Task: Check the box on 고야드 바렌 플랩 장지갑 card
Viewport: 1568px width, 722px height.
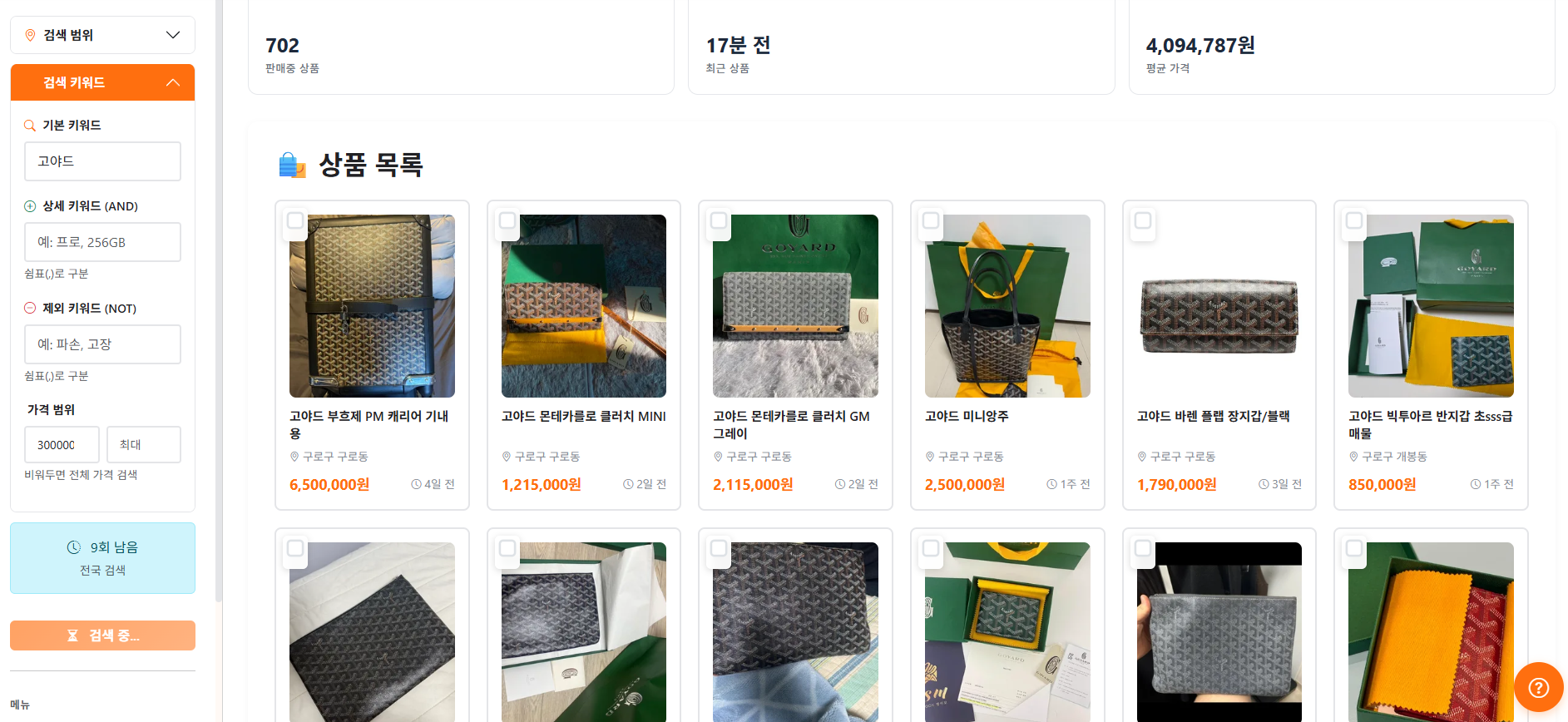Action: [1143, 220]
